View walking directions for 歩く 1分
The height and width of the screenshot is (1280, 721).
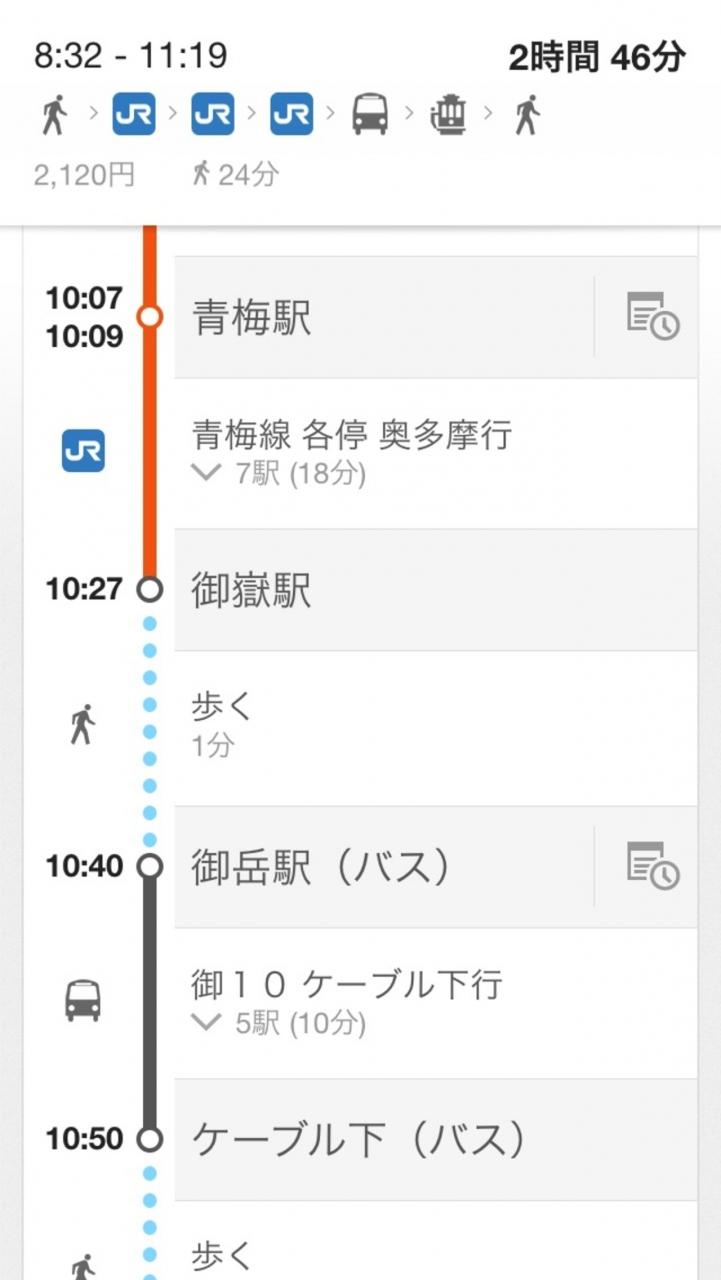(x=435, y=727)
